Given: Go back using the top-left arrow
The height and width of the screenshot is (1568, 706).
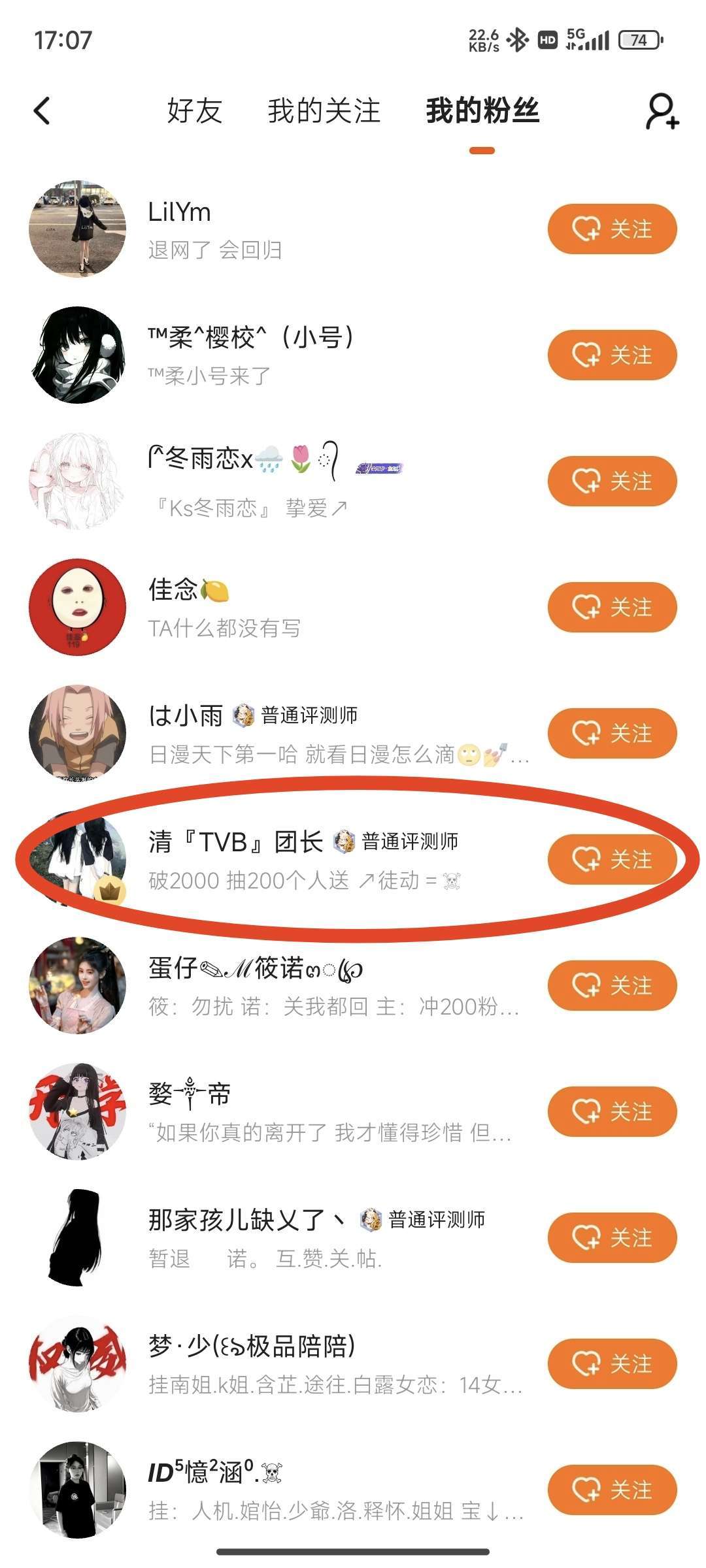Looking at the screenshot, I should (x=42, y=110).
